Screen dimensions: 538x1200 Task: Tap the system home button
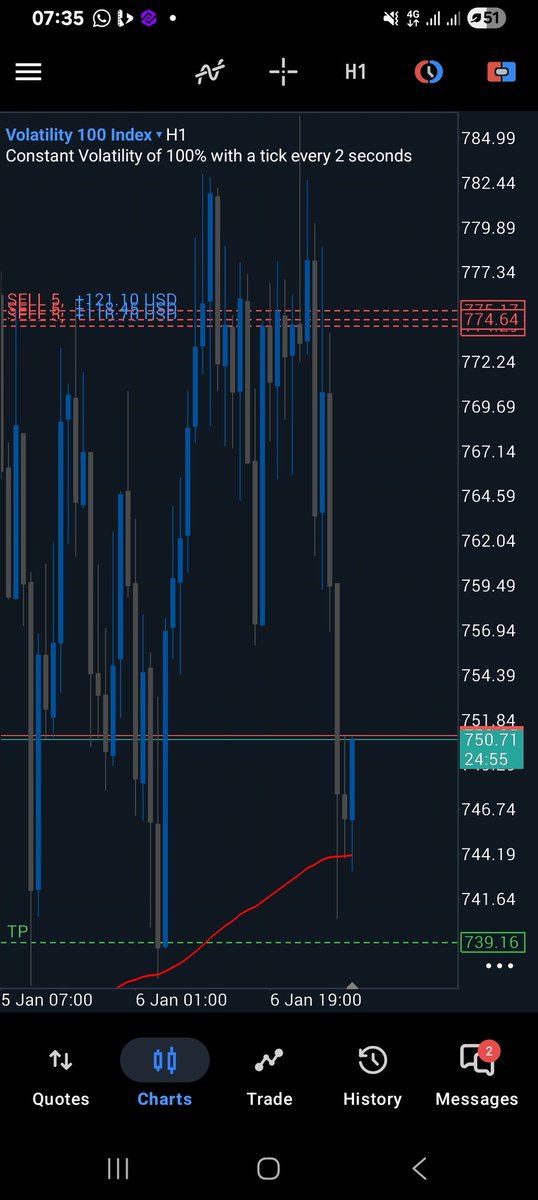point(268,1167)
